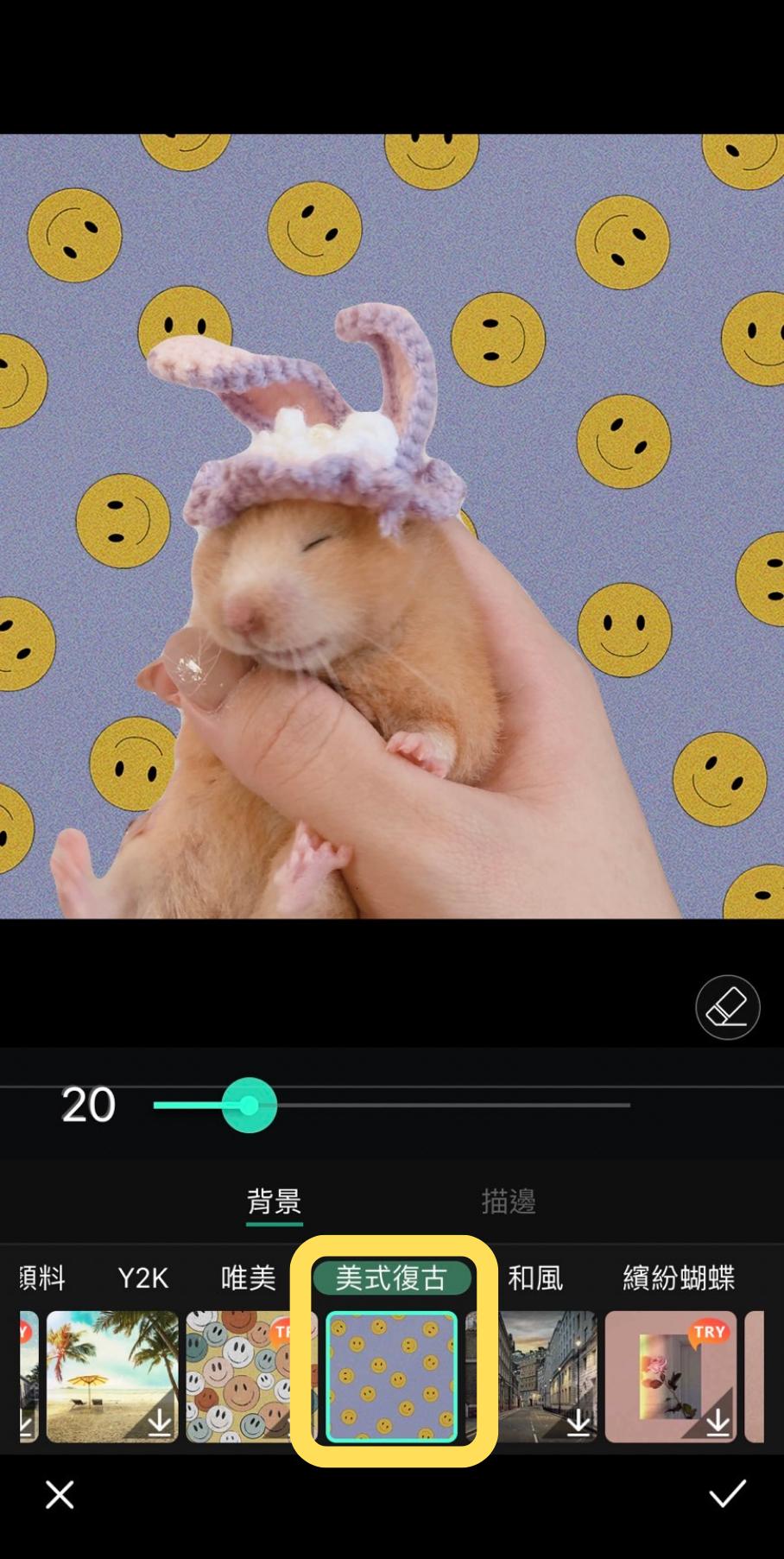Select the 唯美 background category
This screenshot has width=784, height=1559.
pos(248,1277)
